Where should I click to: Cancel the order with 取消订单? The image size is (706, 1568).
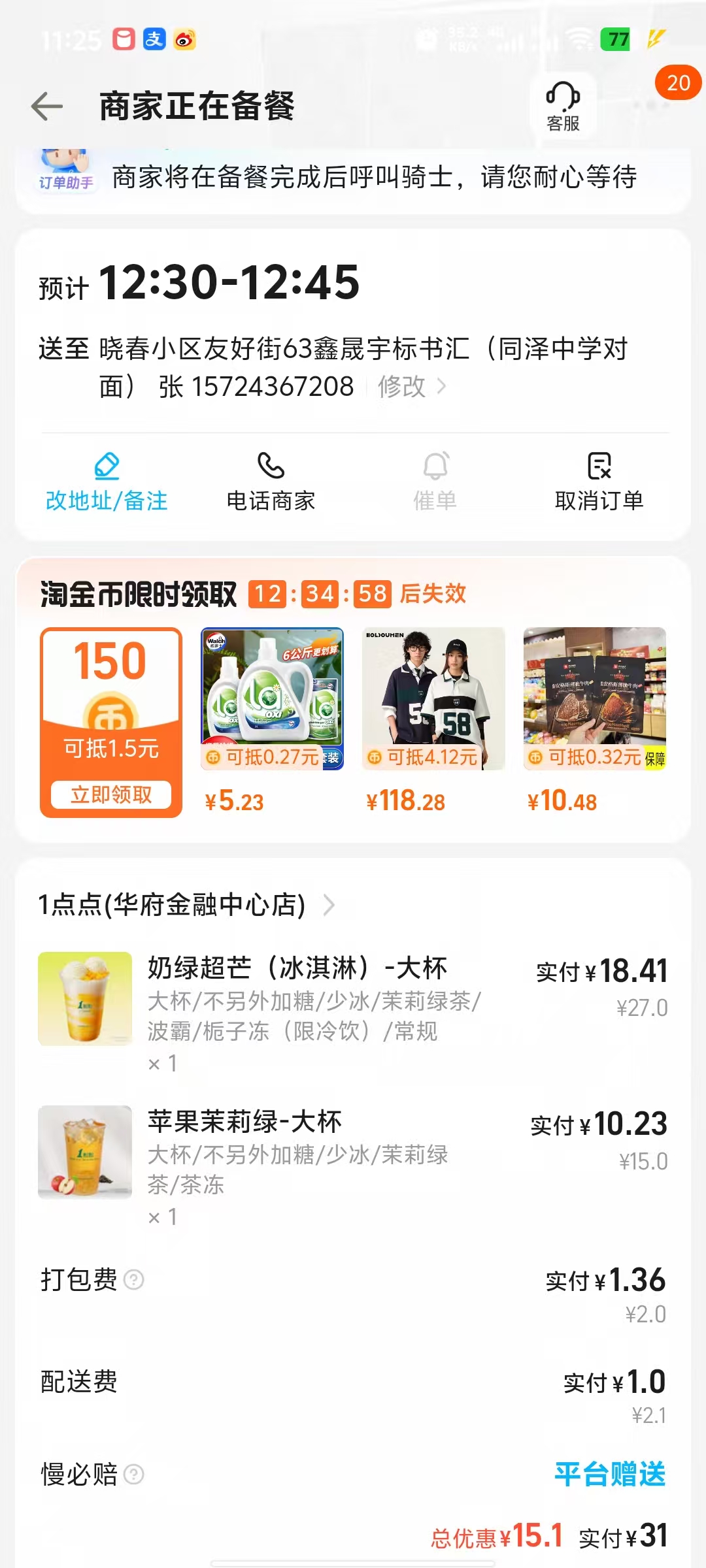[x=599, y=482]
